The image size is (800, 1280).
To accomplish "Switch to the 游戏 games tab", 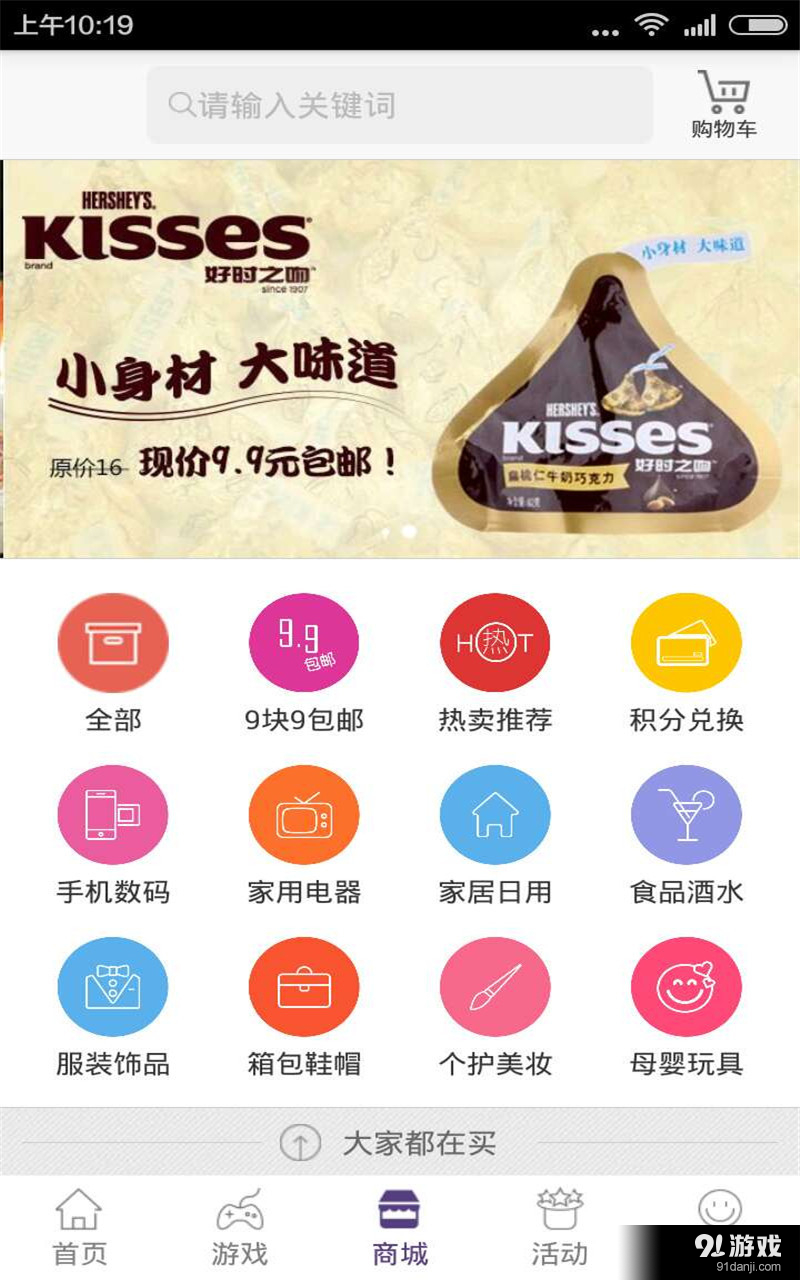I will [x=239, y=1222].
